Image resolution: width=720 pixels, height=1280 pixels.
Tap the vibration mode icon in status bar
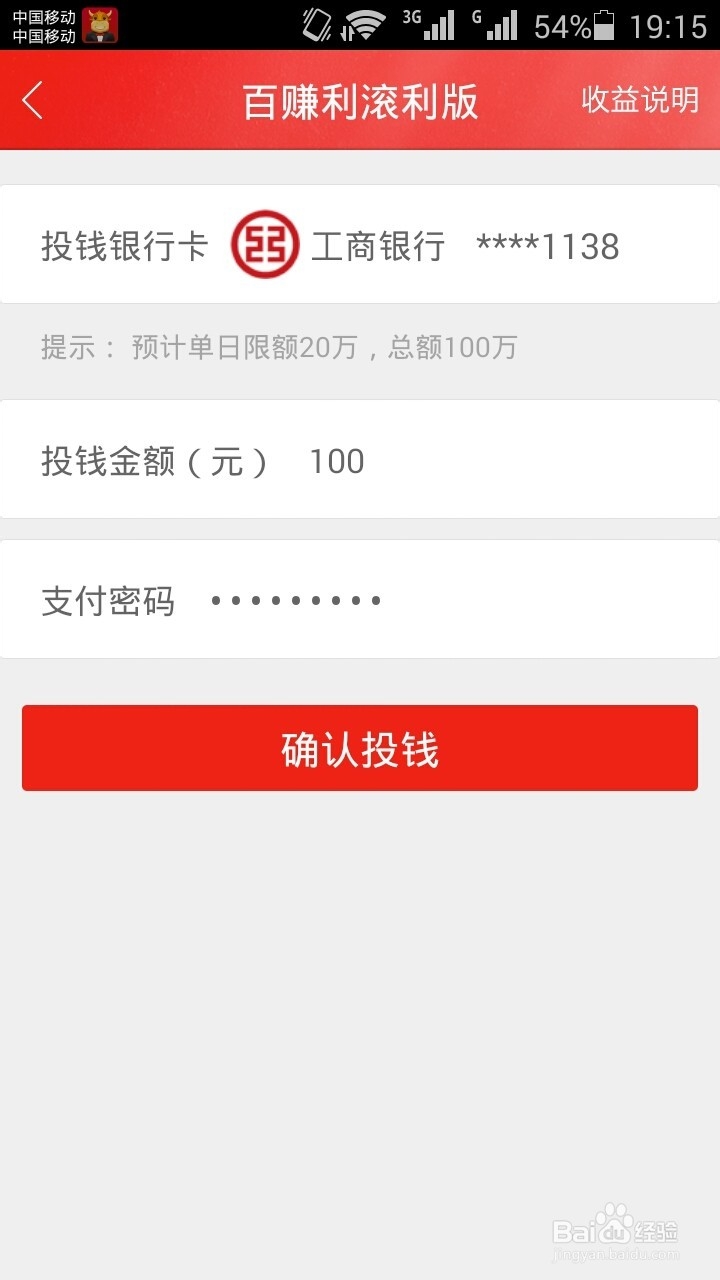[315, 25]
